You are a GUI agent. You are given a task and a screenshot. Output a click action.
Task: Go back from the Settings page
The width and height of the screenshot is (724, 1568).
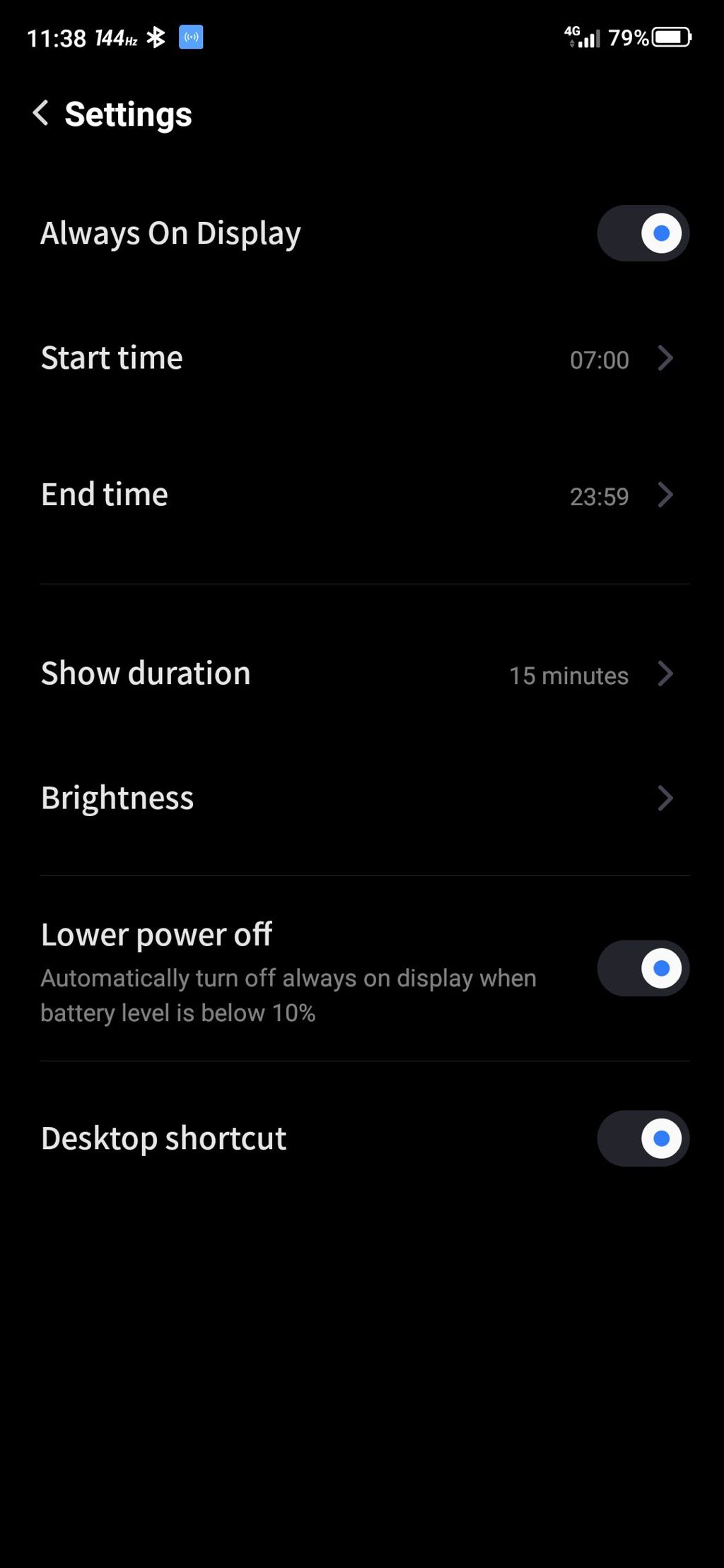tap(41, 113)
